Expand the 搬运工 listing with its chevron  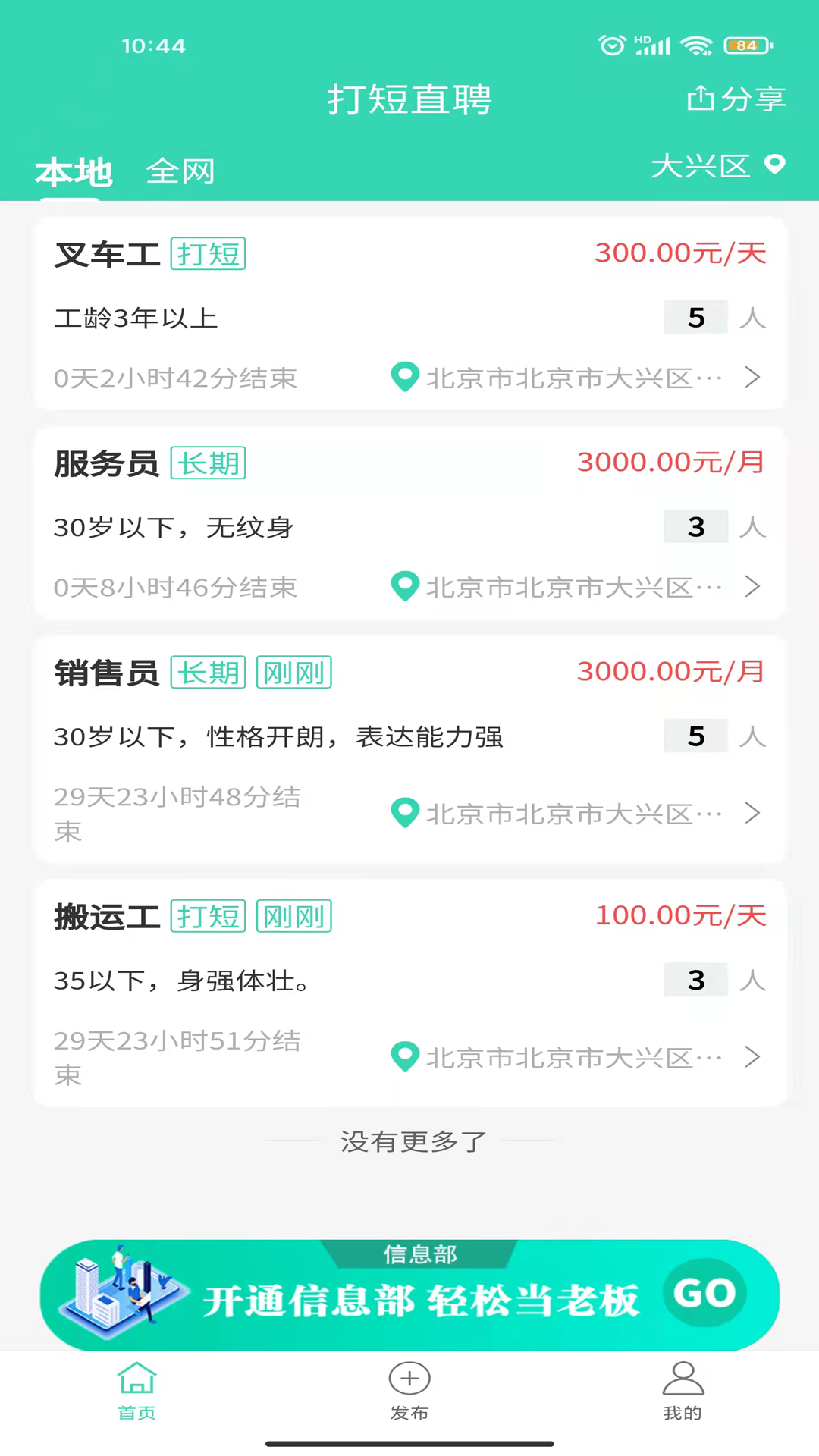click(752, 1056)
